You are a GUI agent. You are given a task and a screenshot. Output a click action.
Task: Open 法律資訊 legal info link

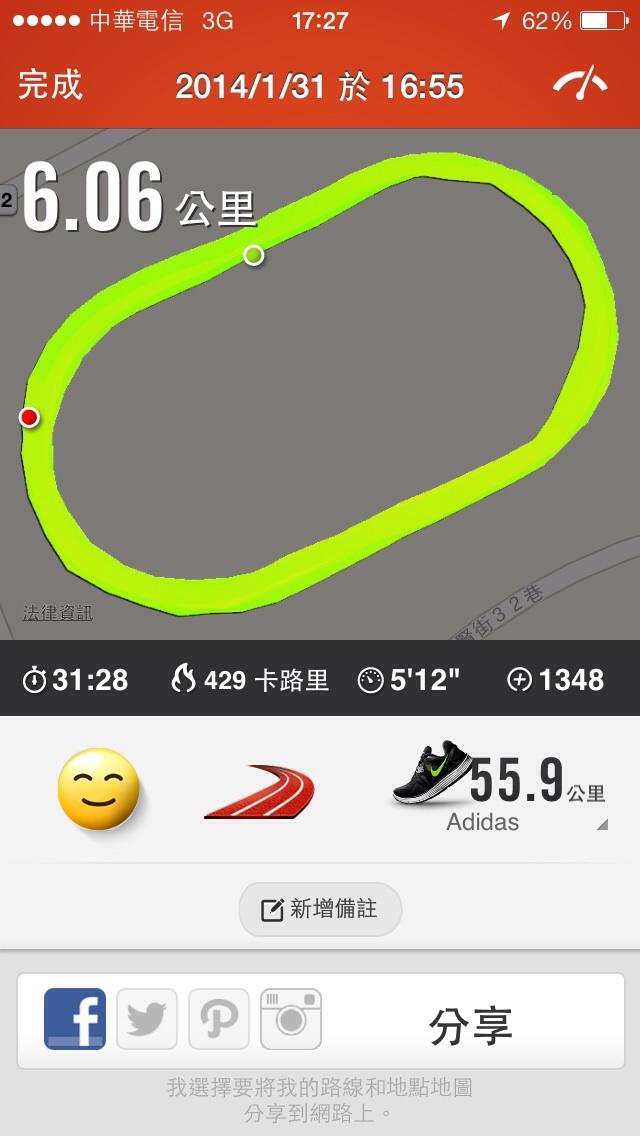(x=58, y=613)
